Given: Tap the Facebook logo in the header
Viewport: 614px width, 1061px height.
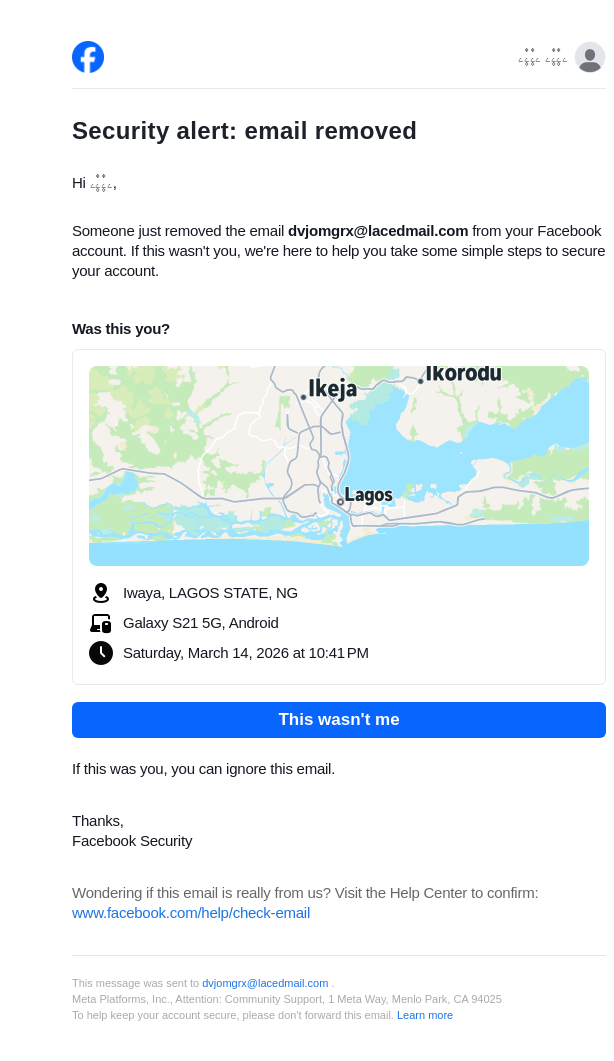Looking at the screenshot, I should (x=88, y=57).
